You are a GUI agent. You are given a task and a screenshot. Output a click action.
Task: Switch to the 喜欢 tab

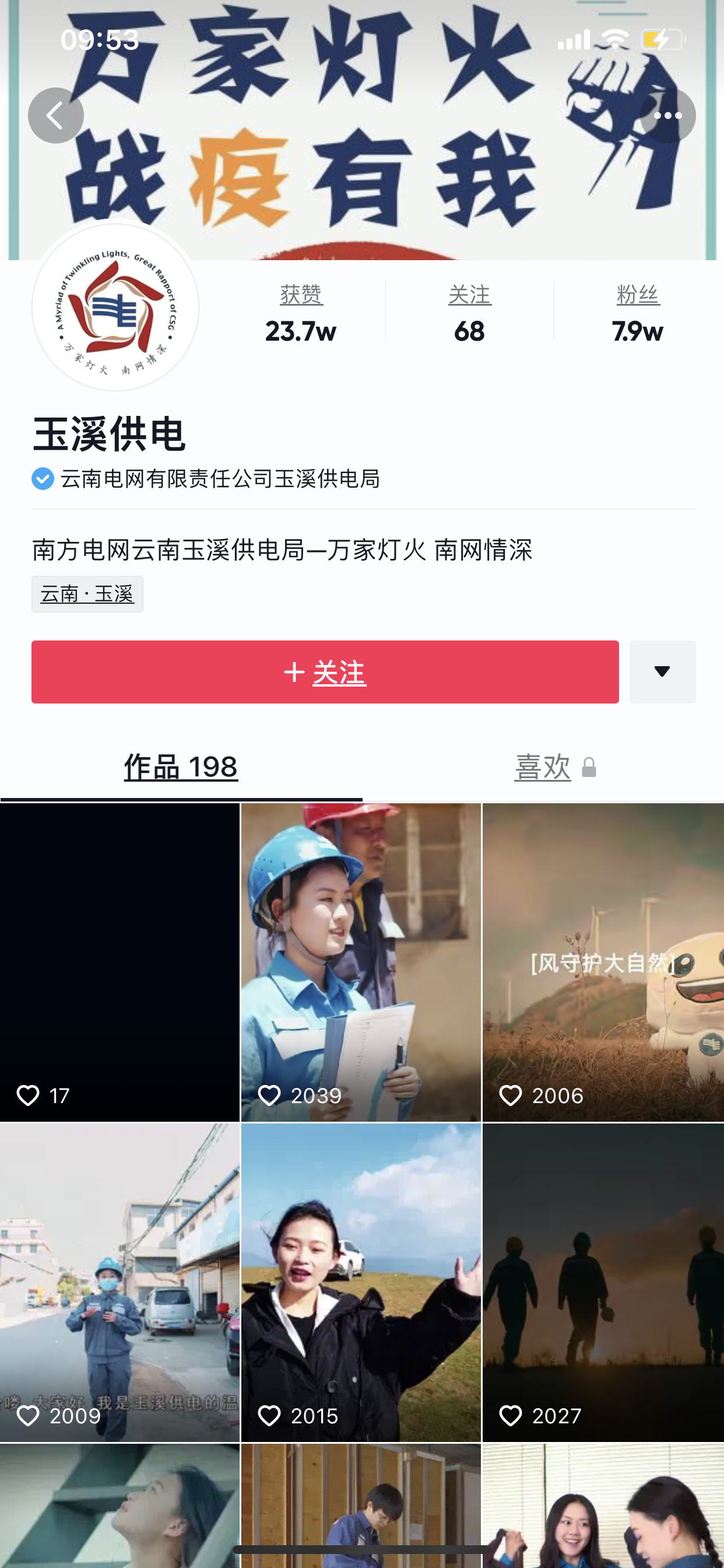[x=543, y=767]
